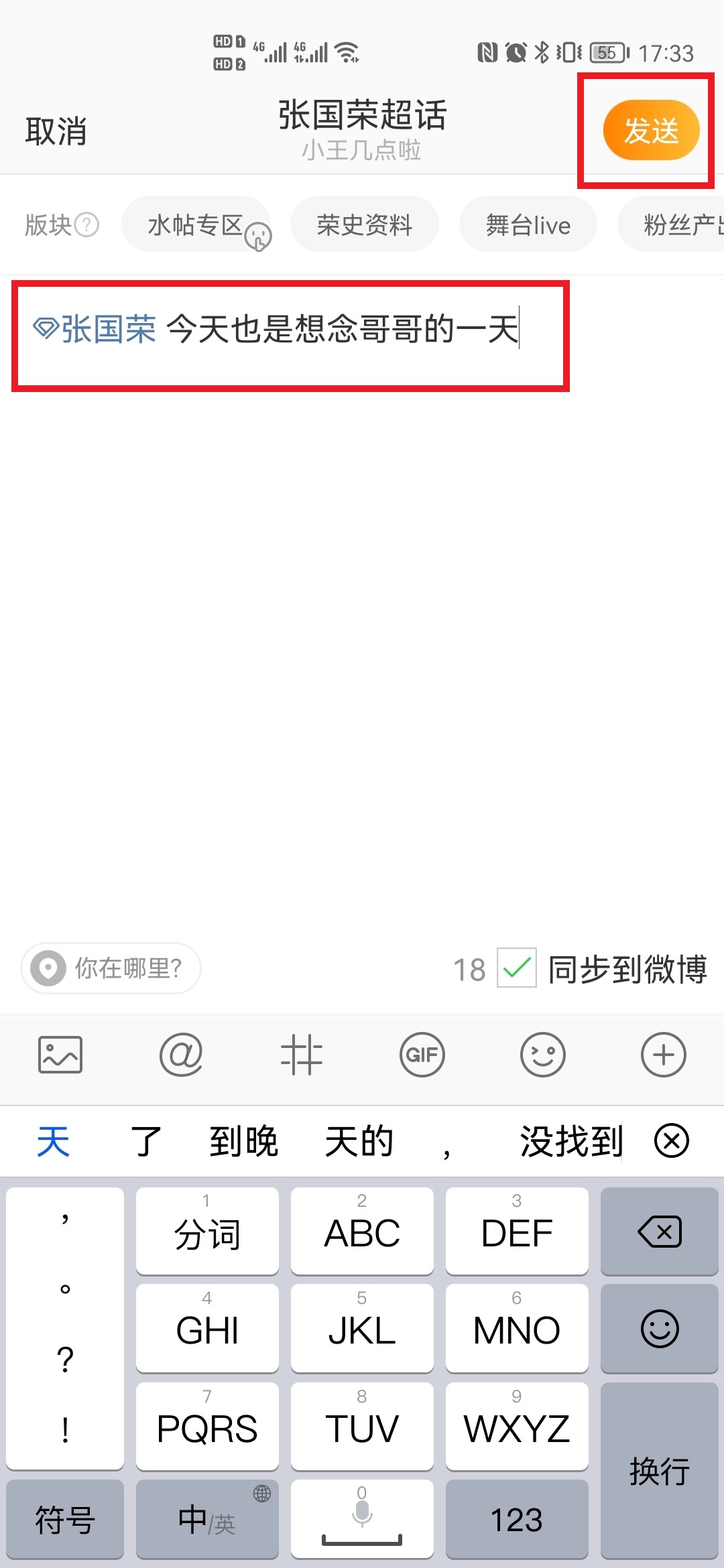Viewport: 724px width, 1568px height.
Task: Insert a hashtag topic with # icon
Action: (302, 1055)
